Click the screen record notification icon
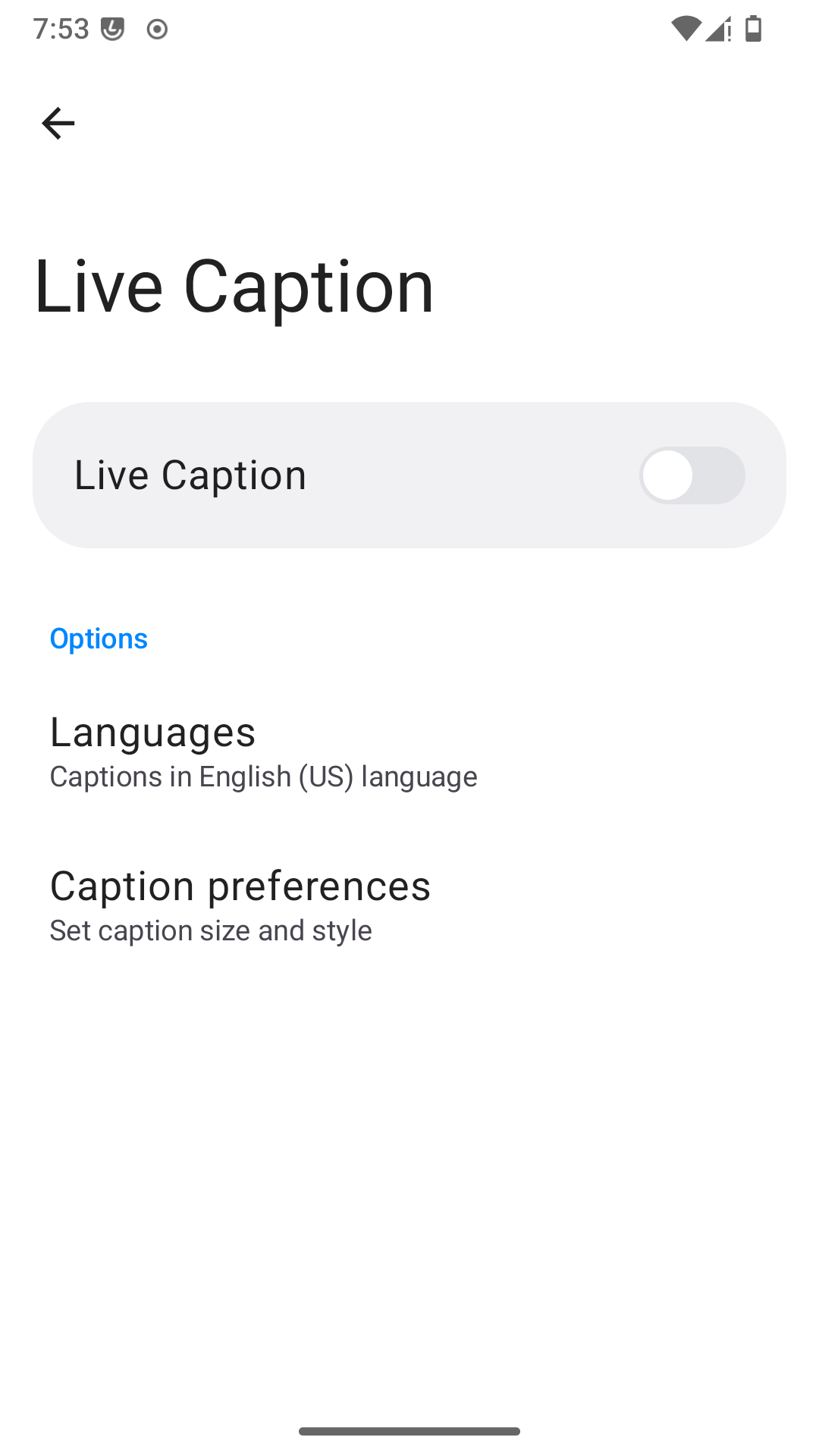 (158, 29)
